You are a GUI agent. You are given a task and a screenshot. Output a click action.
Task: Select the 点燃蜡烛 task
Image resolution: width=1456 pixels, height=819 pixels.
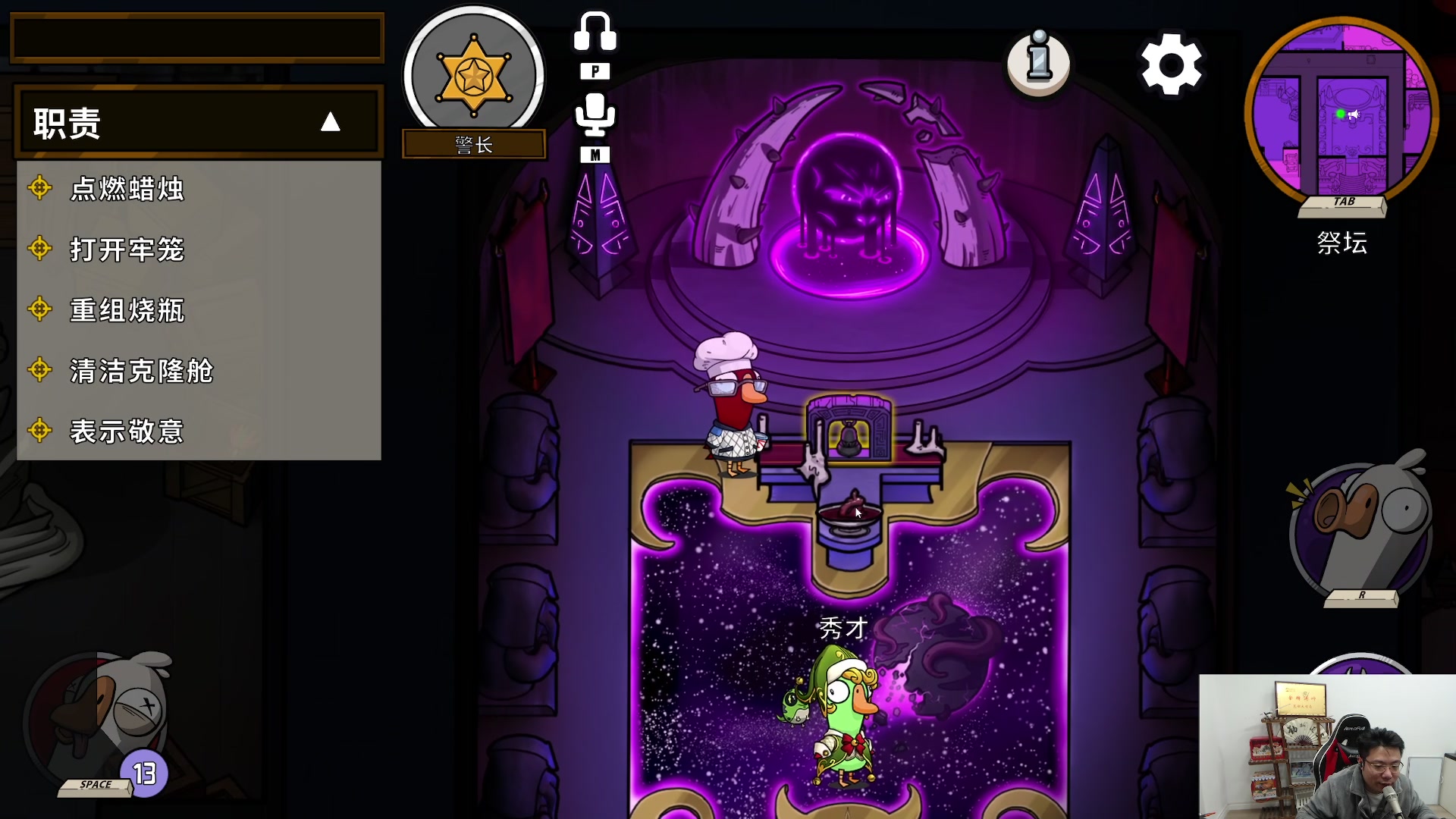click(127, 189)
